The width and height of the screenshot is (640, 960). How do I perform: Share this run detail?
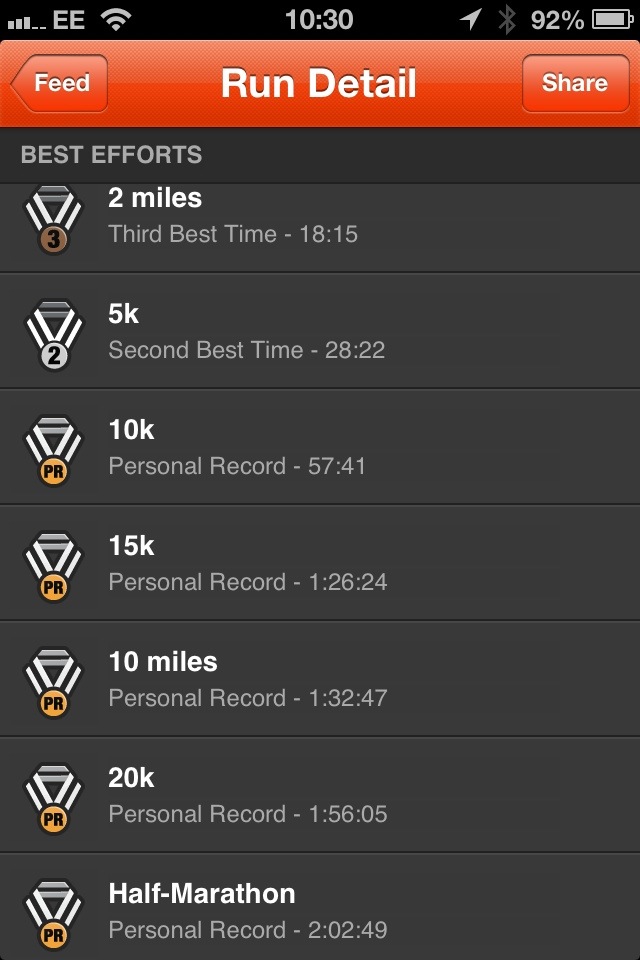click(x=575, y=83)
